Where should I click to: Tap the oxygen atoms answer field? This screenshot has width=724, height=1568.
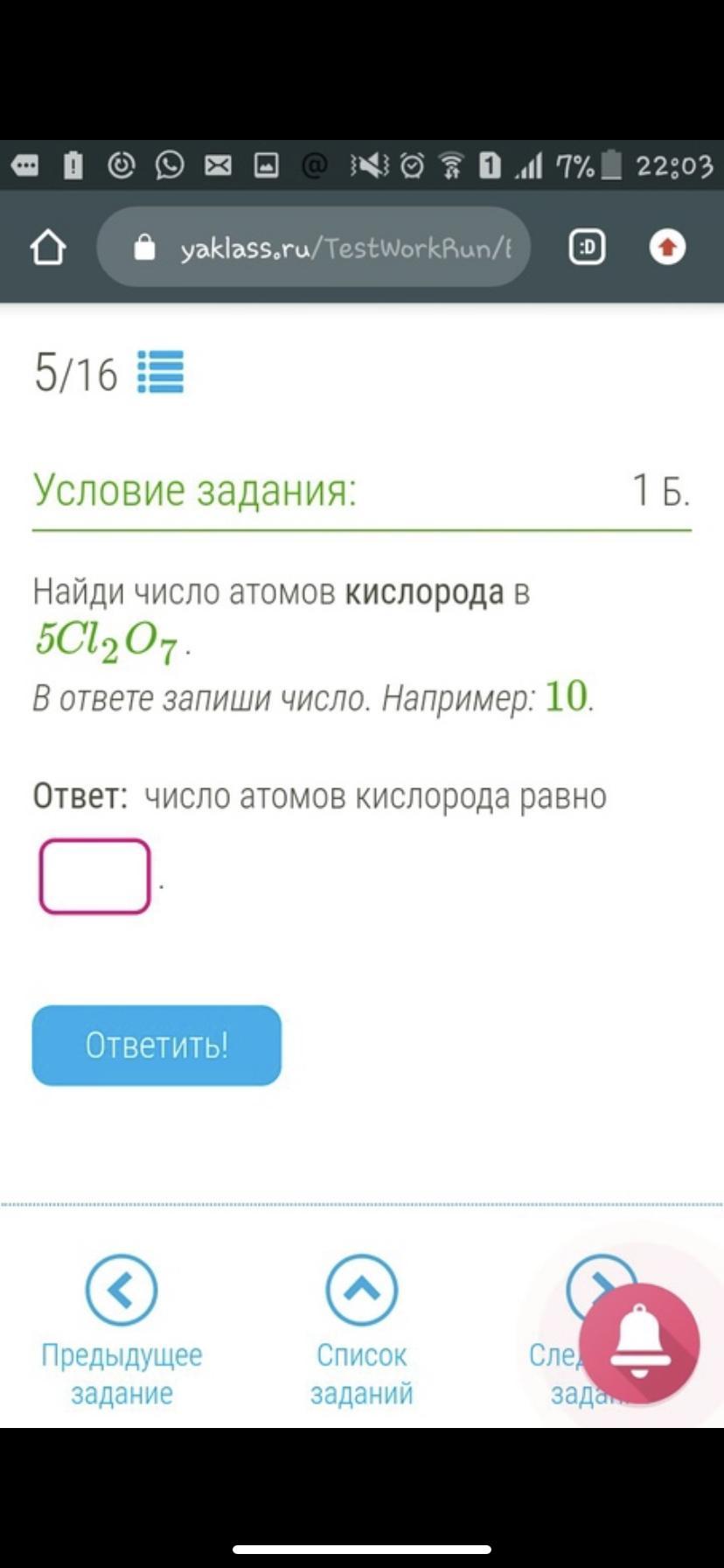[x=95, y=876]
